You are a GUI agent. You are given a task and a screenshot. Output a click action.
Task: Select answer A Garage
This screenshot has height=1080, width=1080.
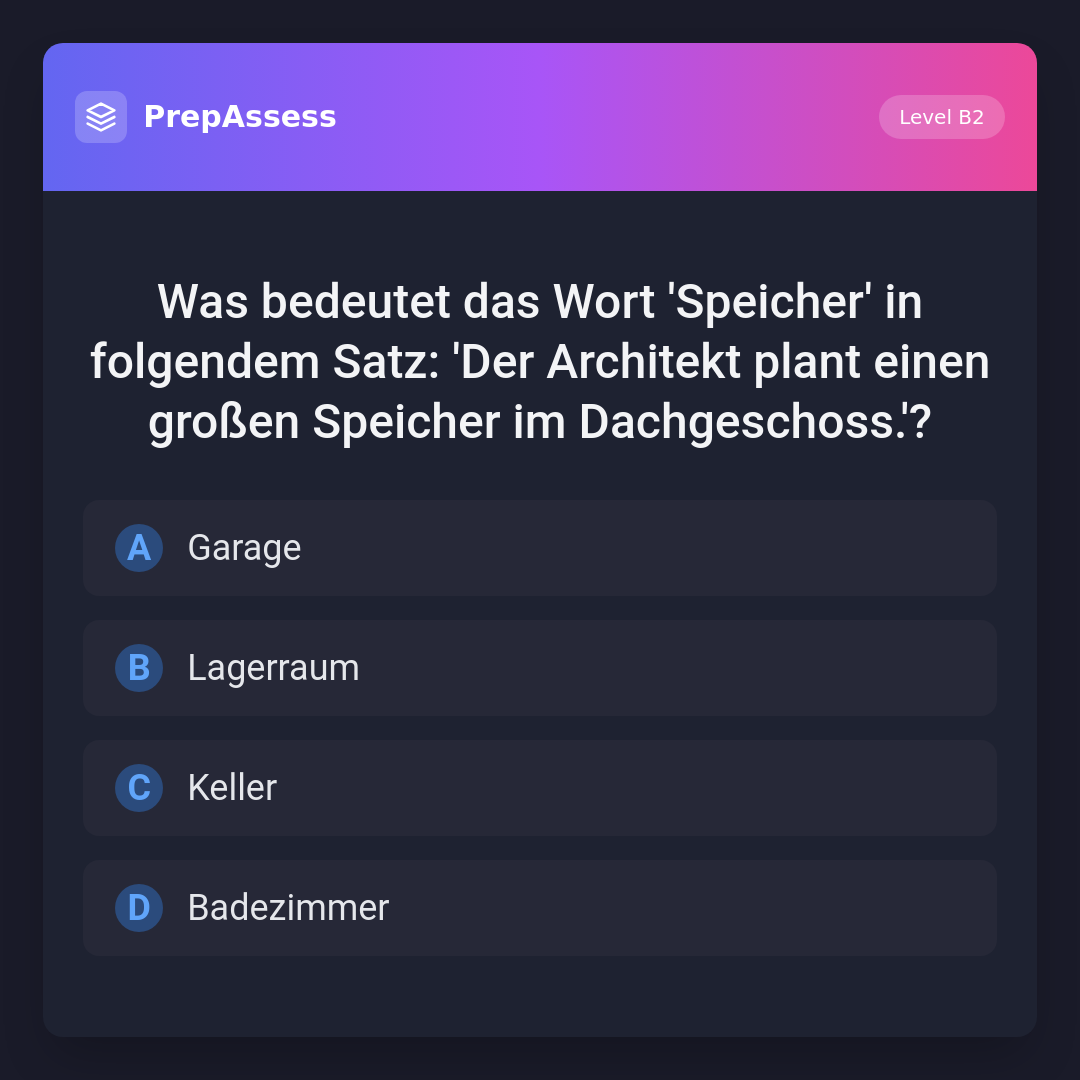[540, 548]
